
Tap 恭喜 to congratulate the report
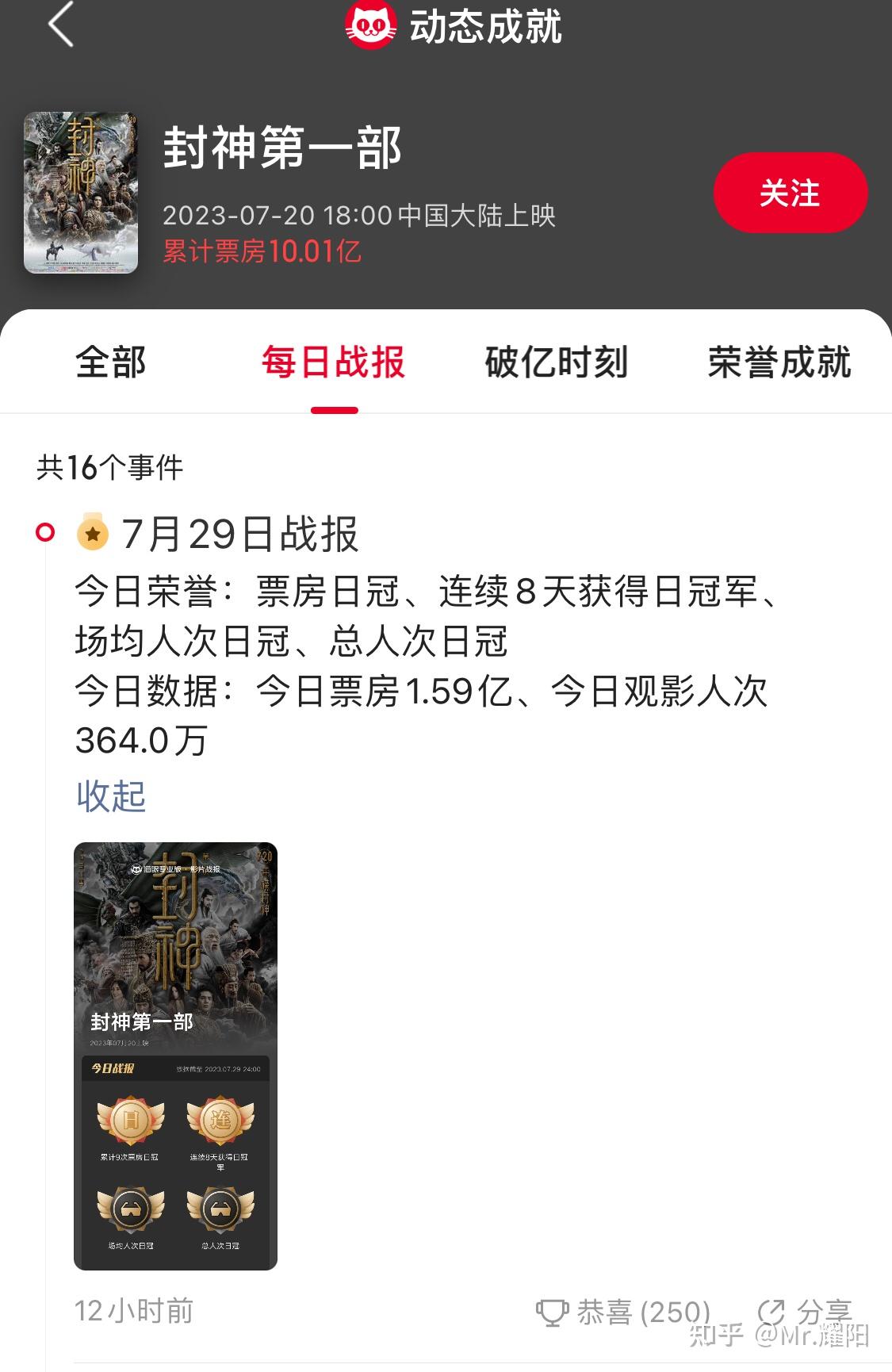coord(625,1313)
